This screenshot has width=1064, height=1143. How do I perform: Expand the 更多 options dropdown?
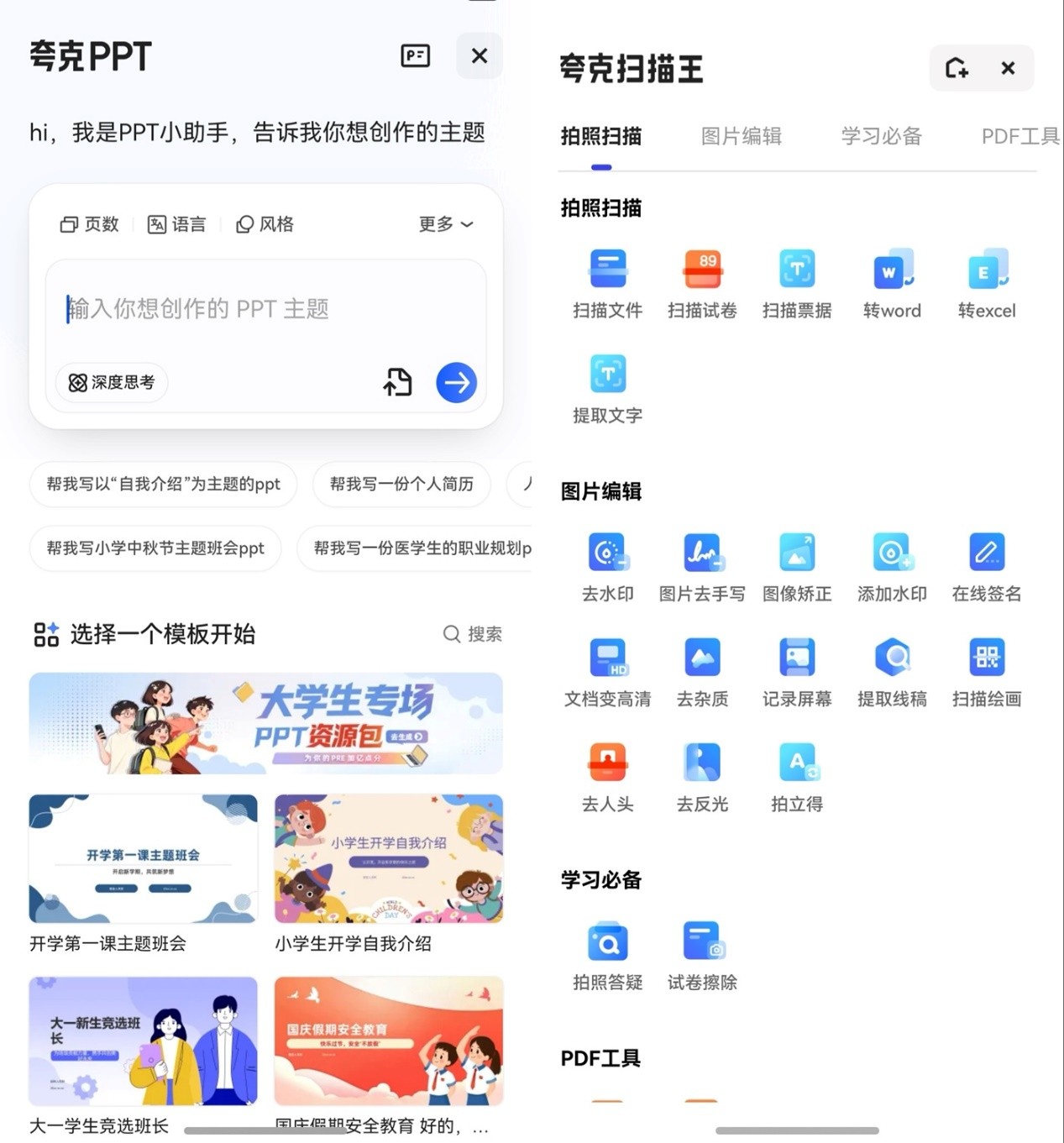(x=445, y=224)
